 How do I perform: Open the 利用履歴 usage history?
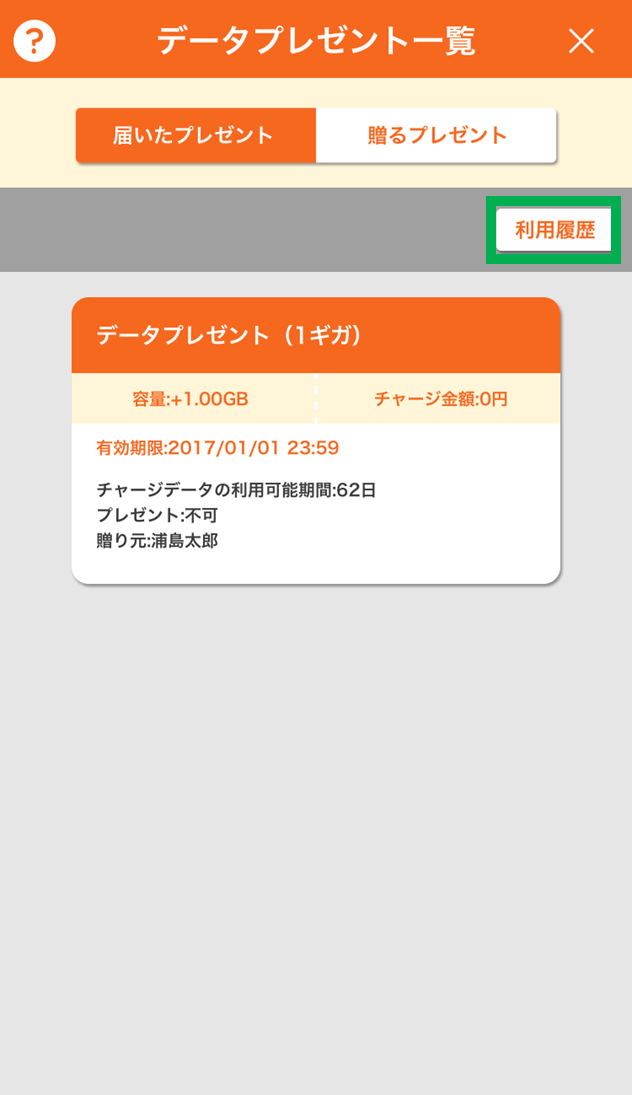click(x=554, y=231)
